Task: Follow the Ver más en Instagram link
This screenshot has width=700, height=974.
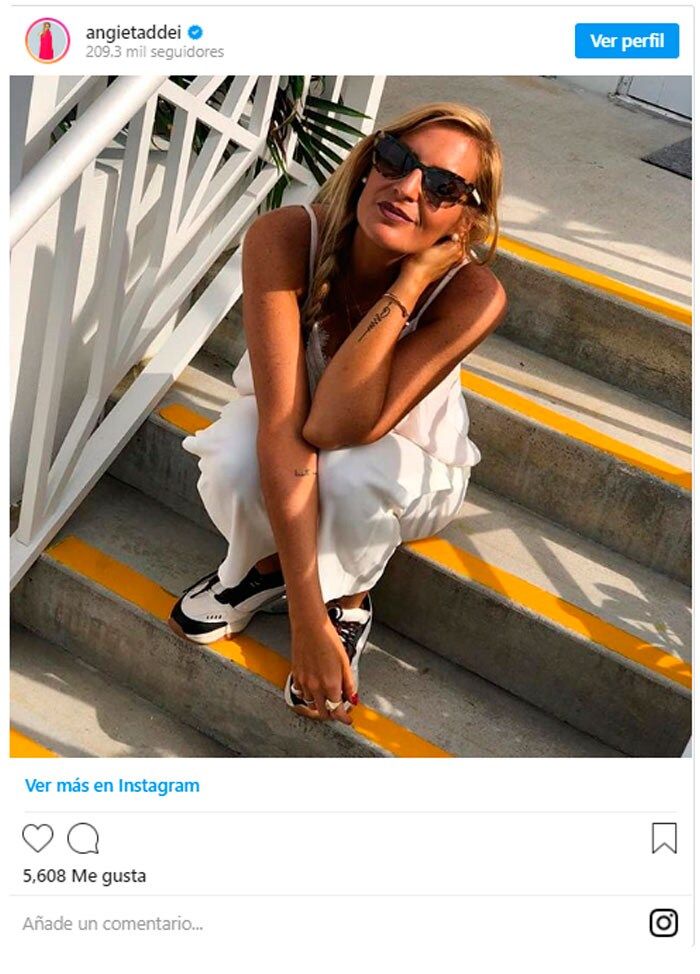Action: (x=112, y=786)
